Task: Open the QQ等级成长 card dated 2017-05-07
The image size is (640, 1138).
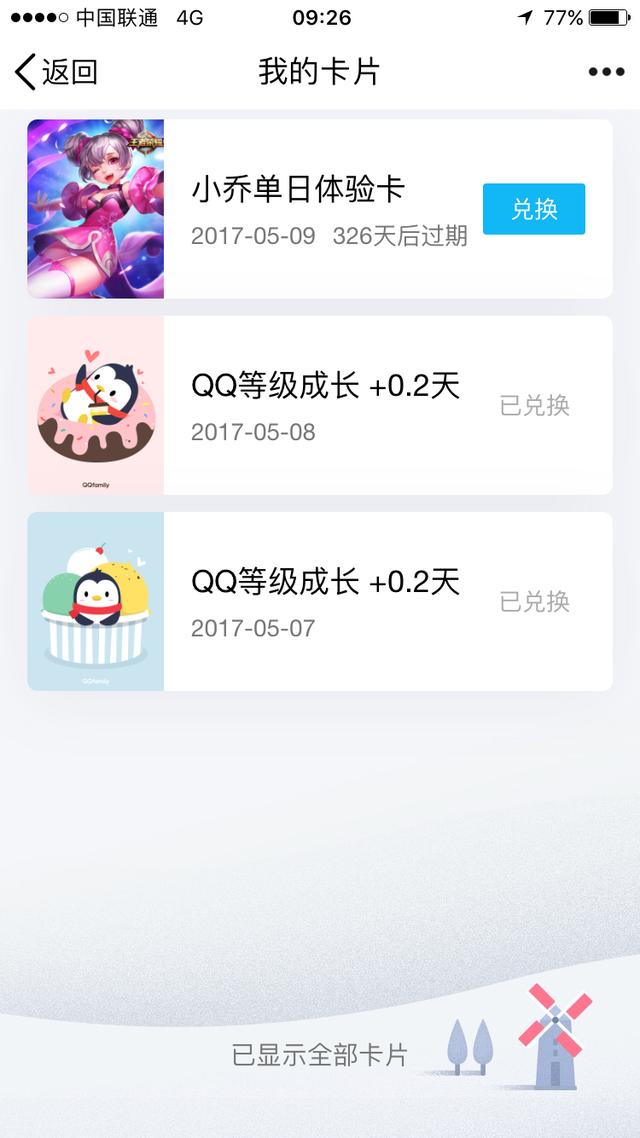Action: coord(320,601)
